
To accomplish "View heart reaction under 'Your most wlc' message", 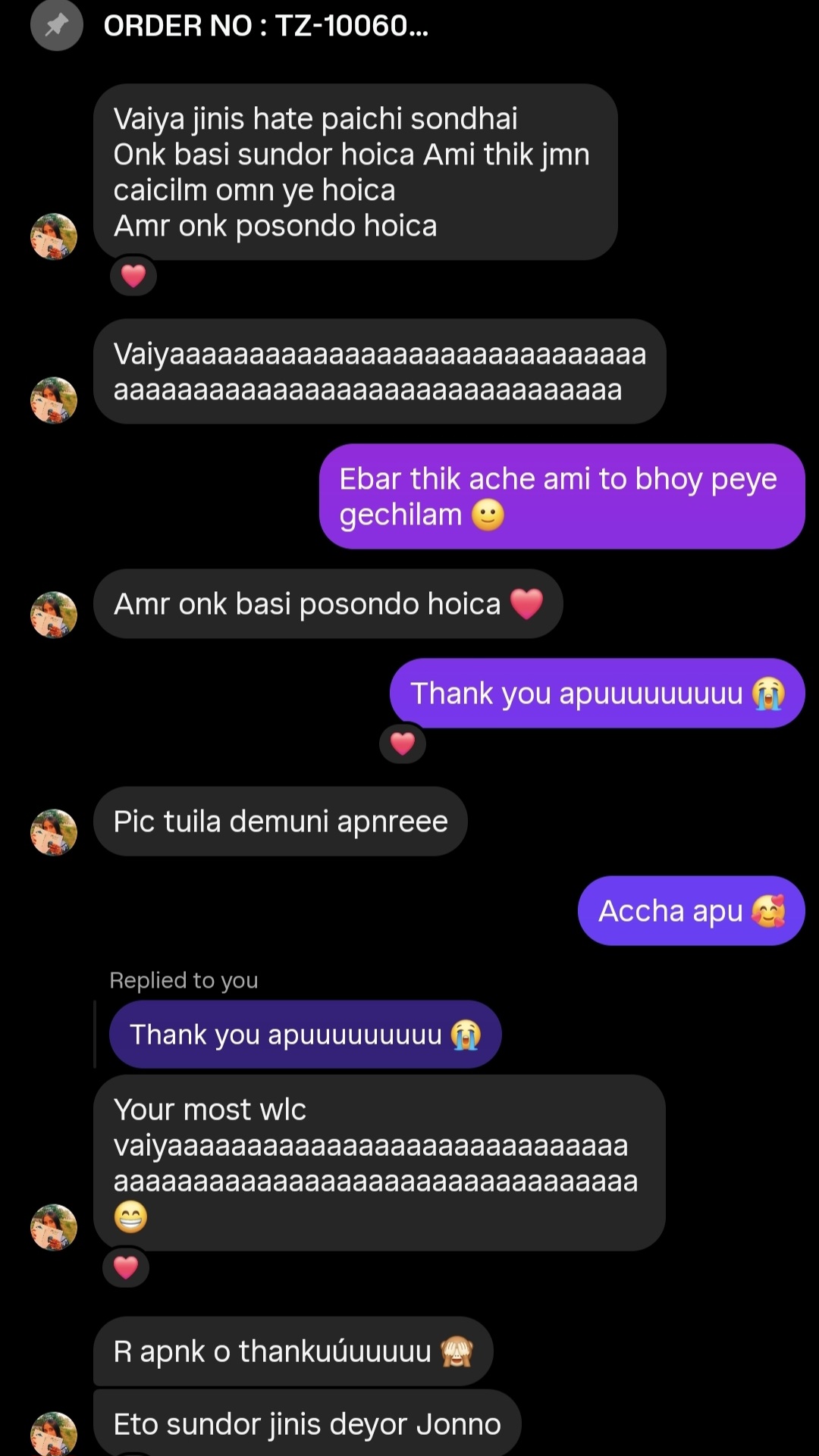I will point(126,1267).
